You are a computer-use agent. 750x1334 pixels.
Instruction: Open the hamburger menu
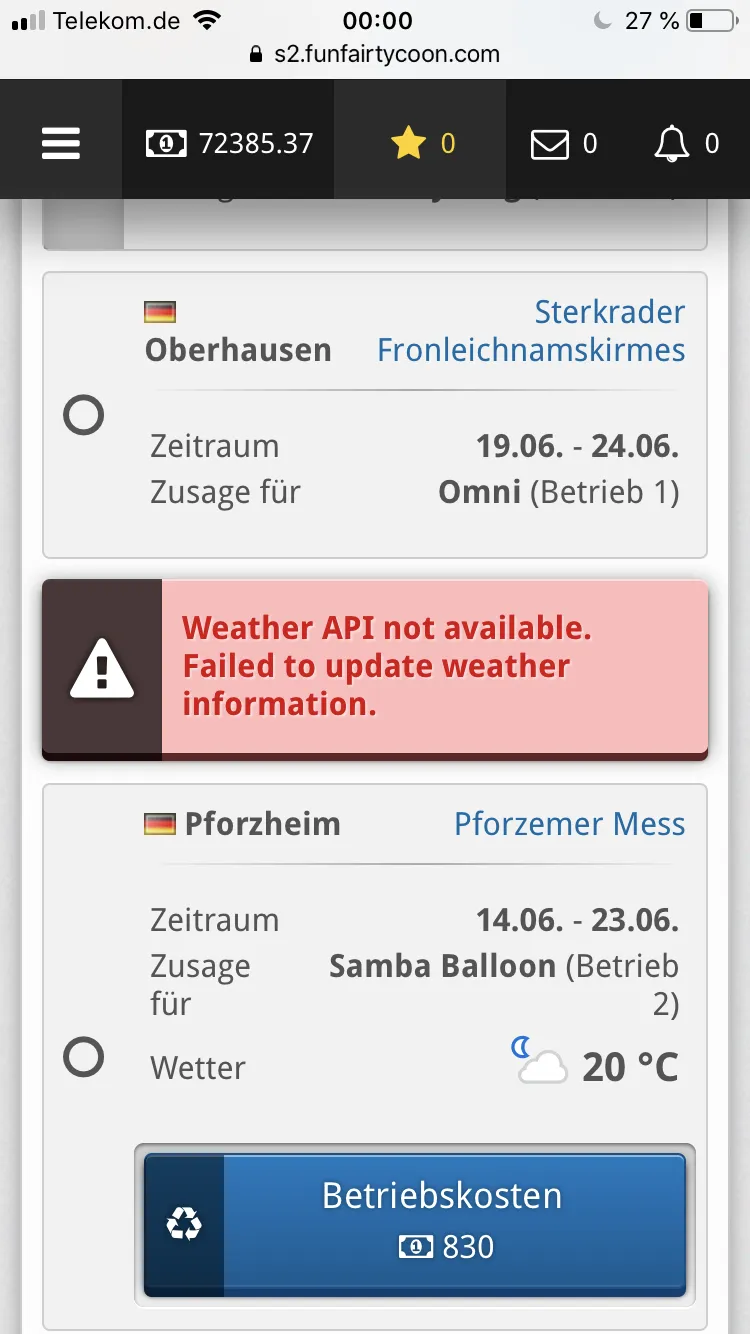click(x=61, y=143)
